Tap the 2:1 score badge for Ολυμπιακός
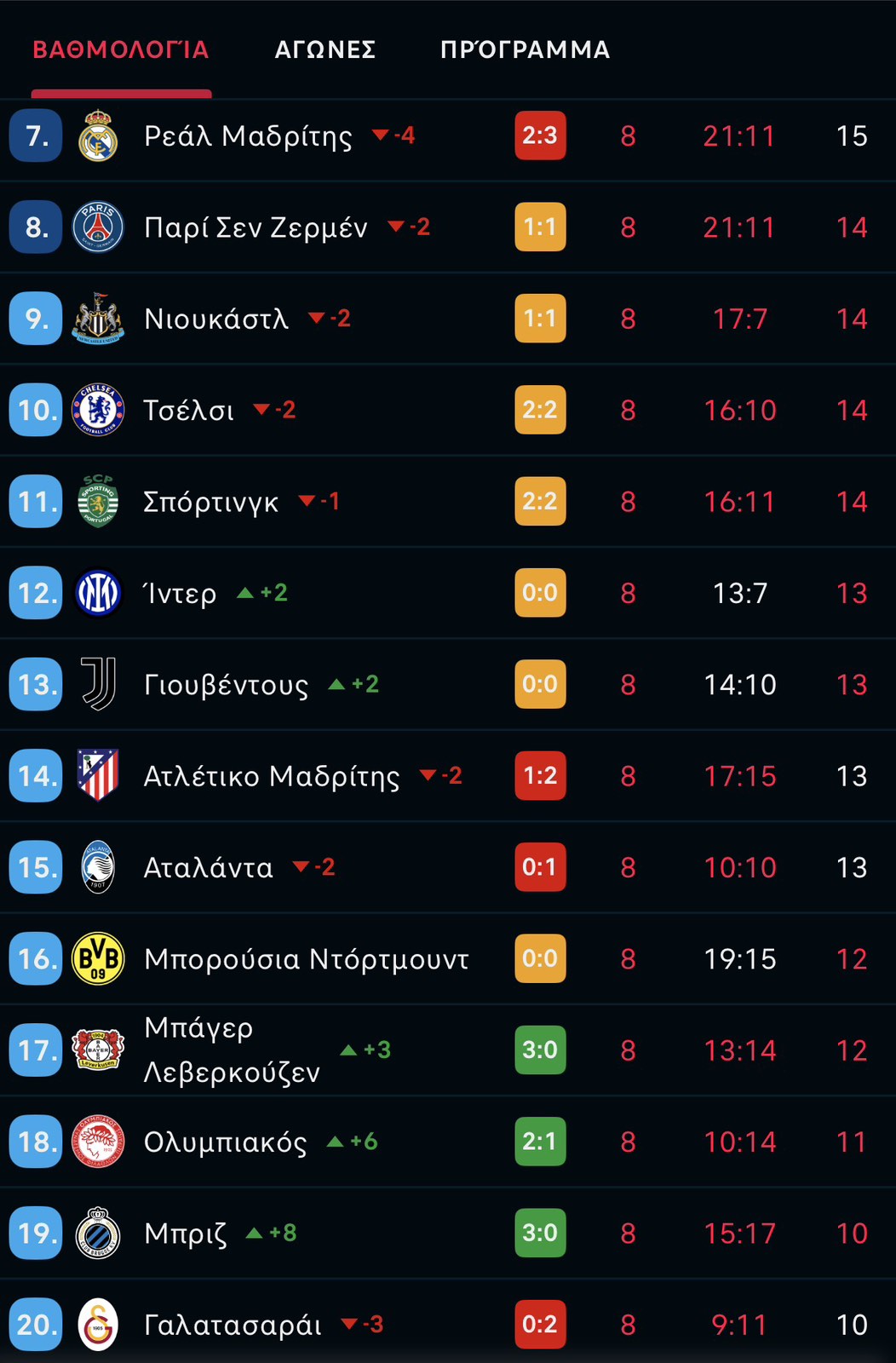Viewport: 896px width, 1363px height. [540, 1142]
